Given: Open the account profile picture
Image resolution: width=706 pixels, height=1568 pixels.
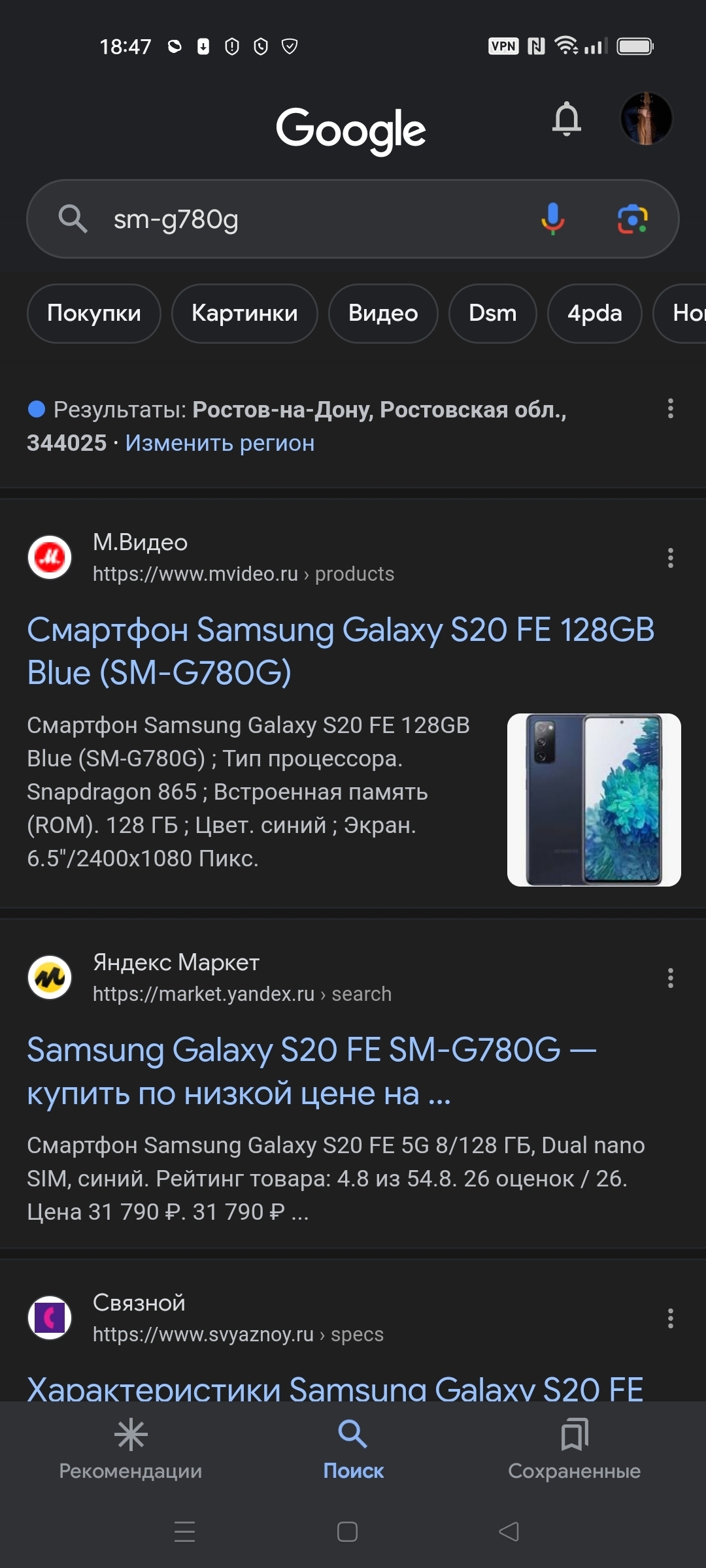Looking at the screenshot, I should (x=646, y=118).
